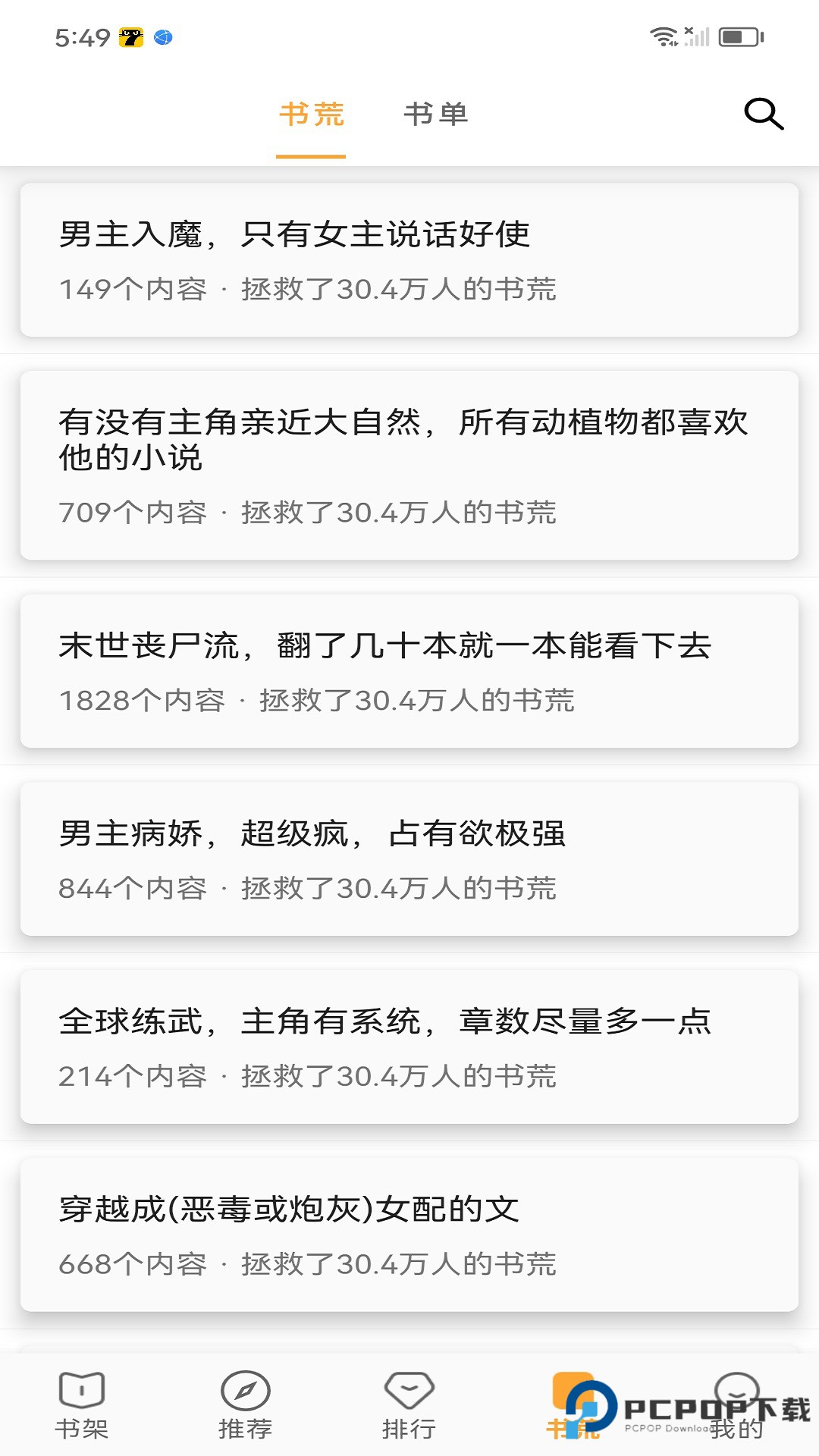This screenshot has height=1456, width=819.
Task: Select the 男主病娇 yandere request entry
Action: pos(409,857)
